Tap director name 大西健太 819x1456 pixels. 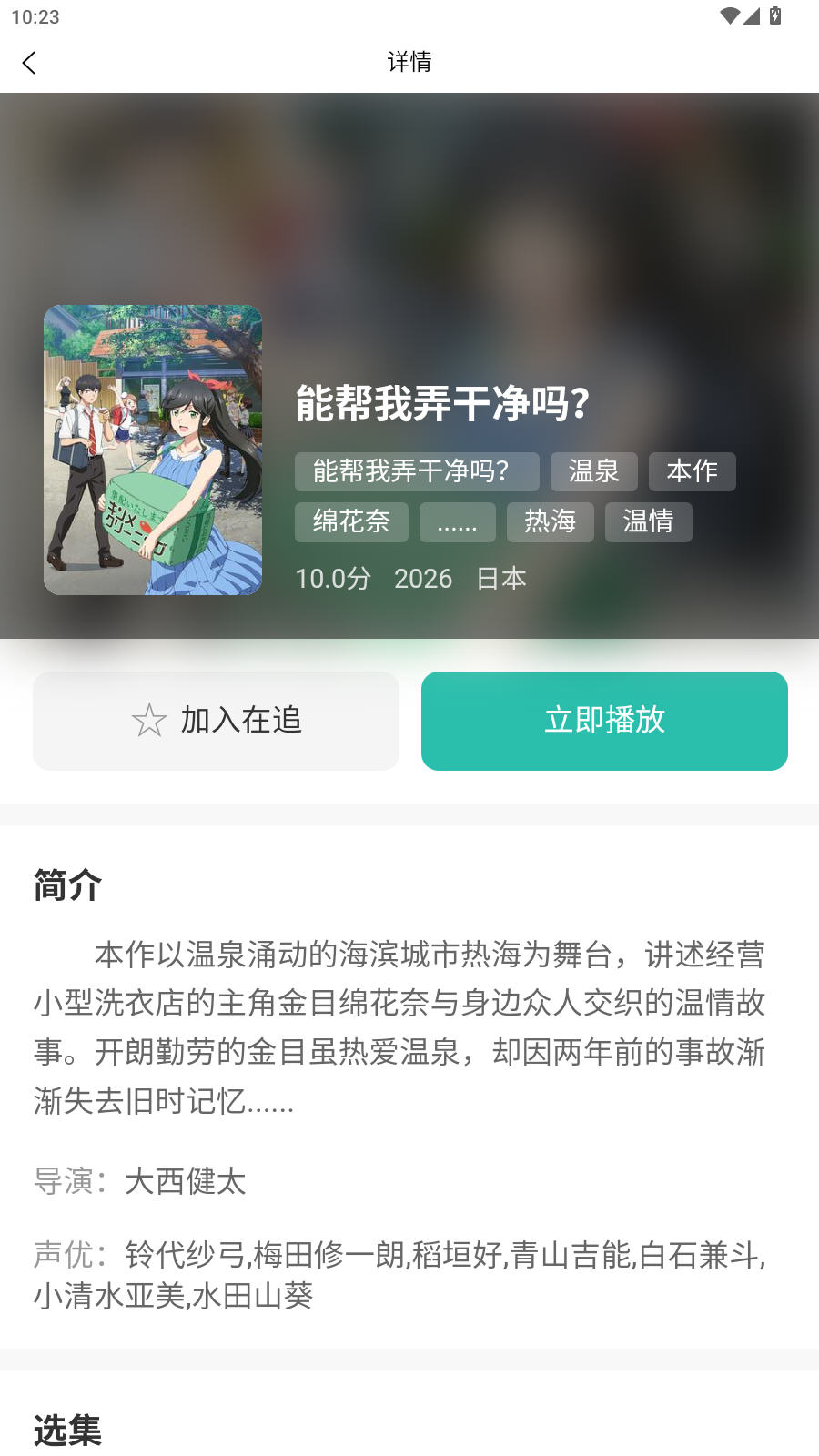point(187,1183)
